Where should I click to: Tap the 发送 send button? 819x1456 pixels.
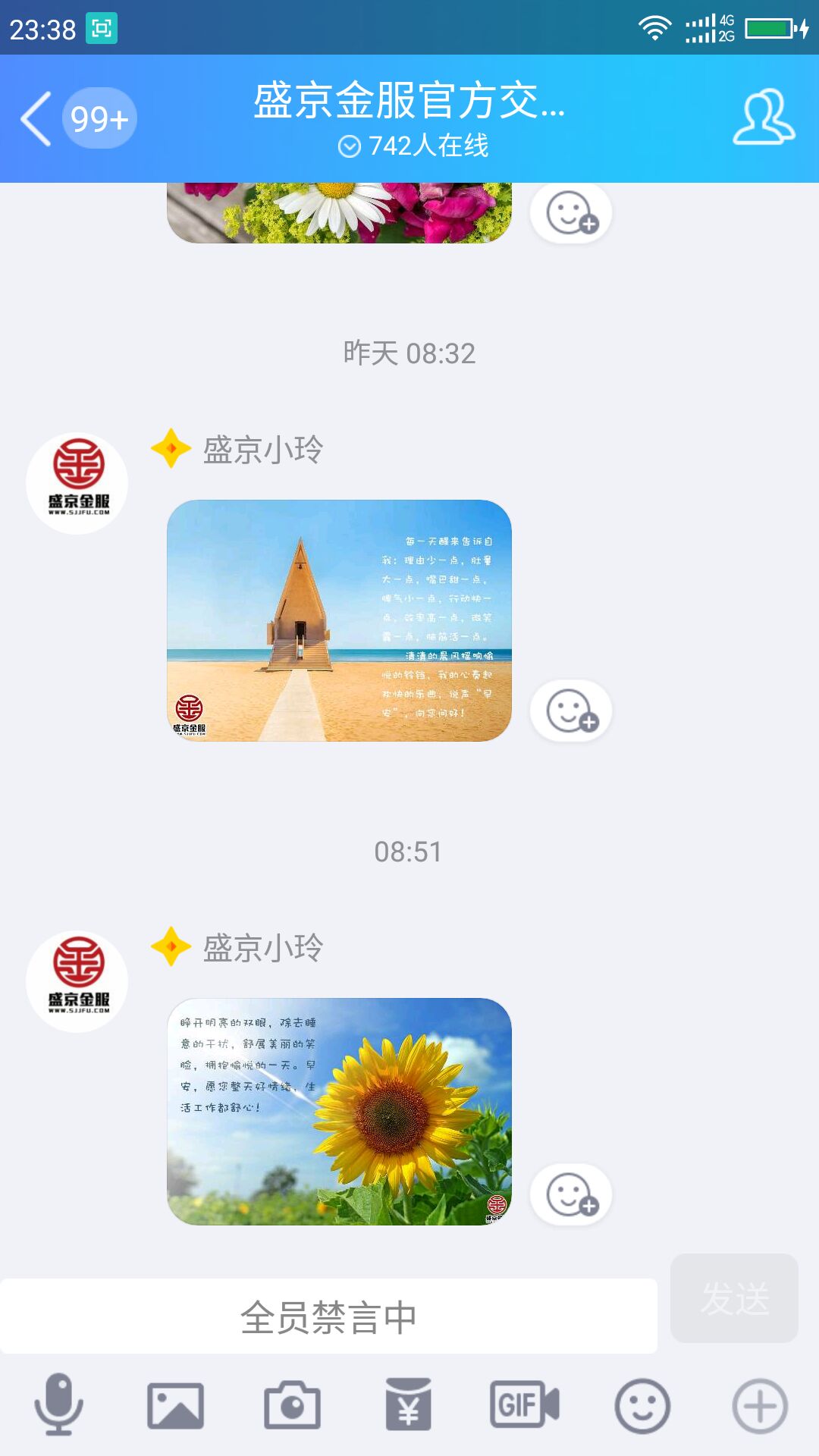[733, 1298]
